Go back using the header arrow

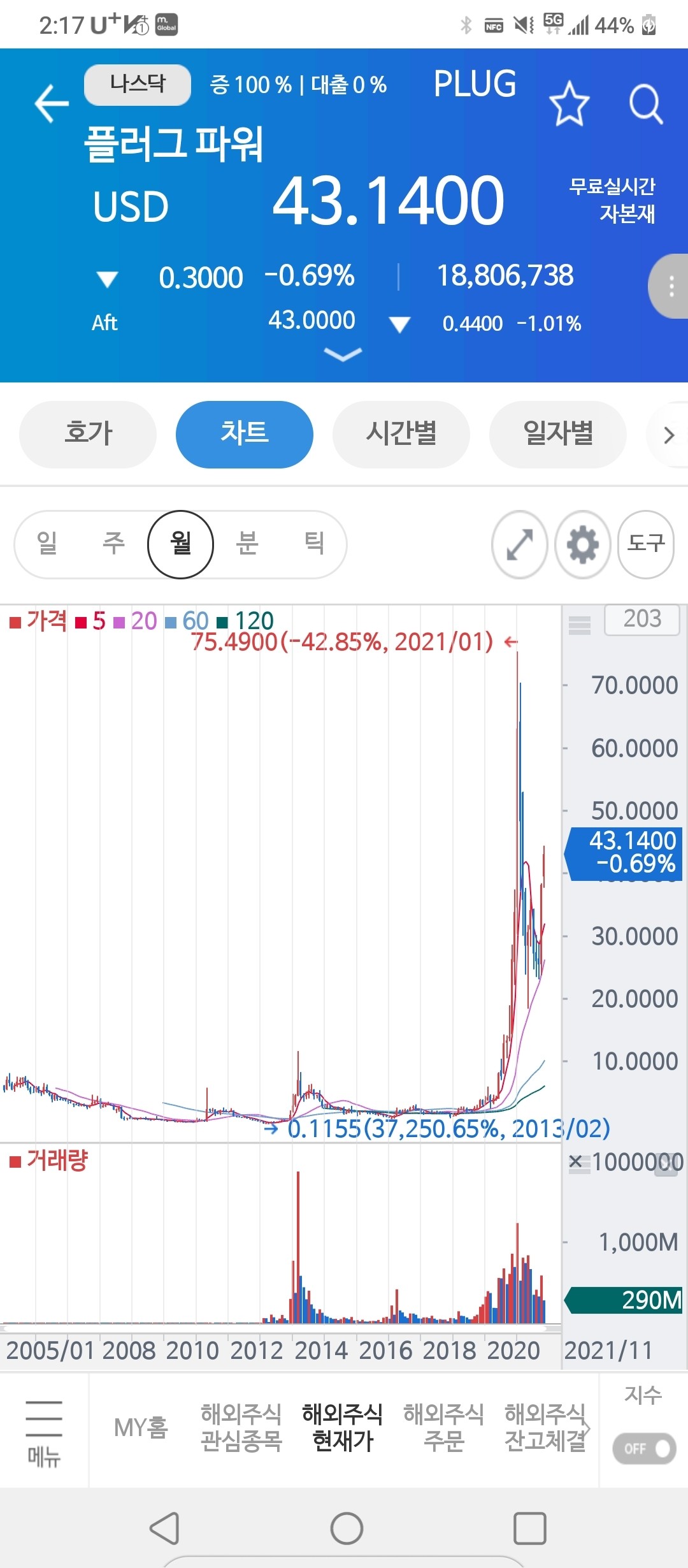click(x=52, y=103)
